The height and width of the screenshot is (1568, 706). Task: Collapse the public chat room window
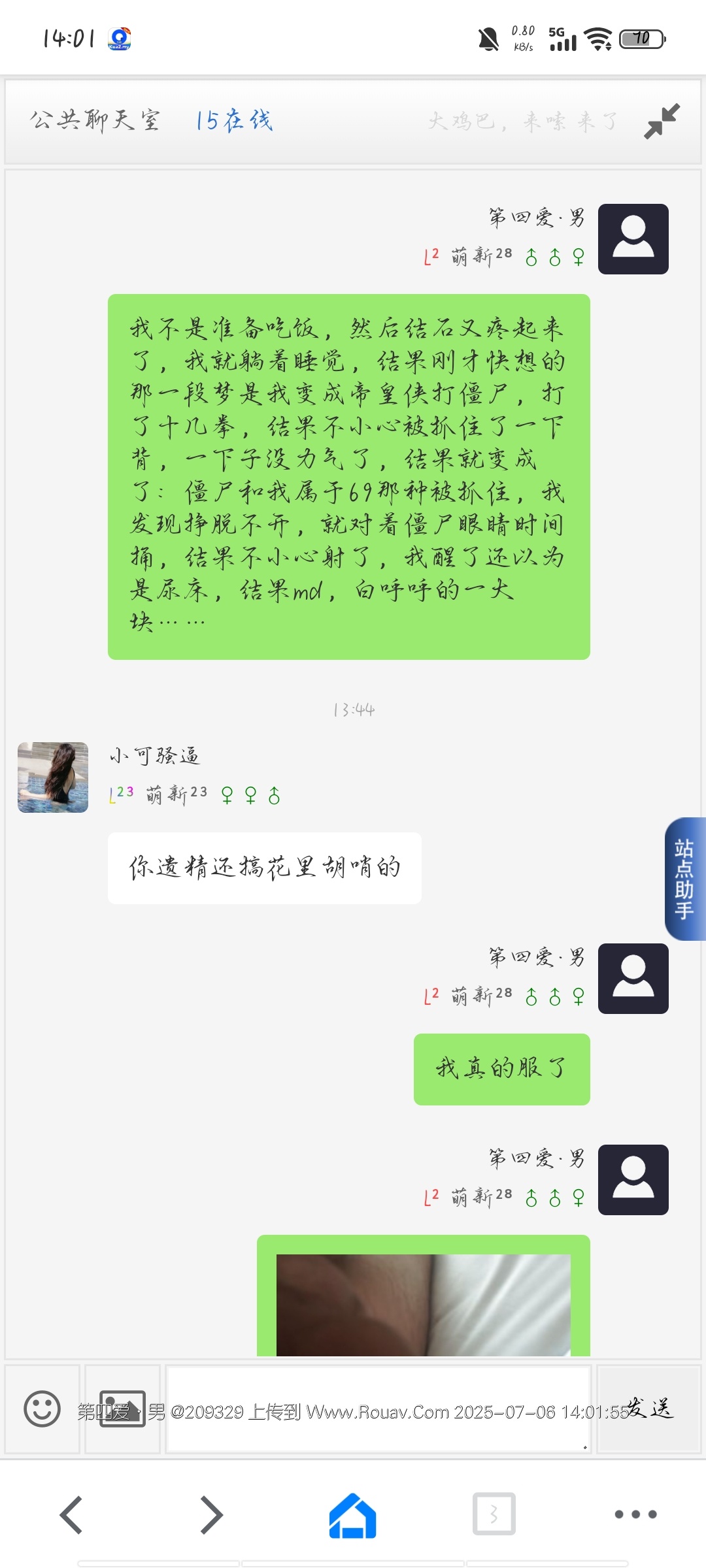[662, 122]
